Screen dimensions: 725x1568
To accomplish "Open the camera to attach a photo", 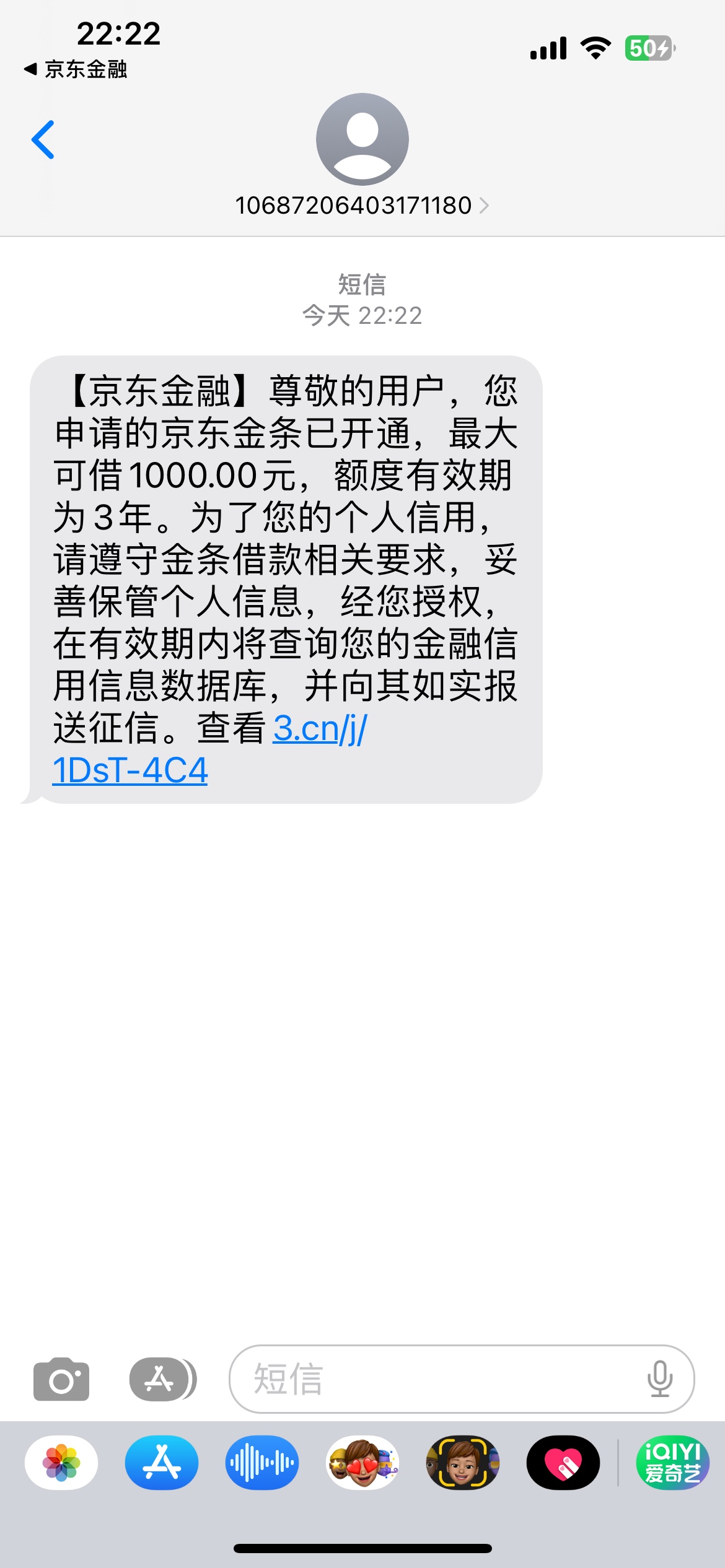I will click(x=61, y=1379).
